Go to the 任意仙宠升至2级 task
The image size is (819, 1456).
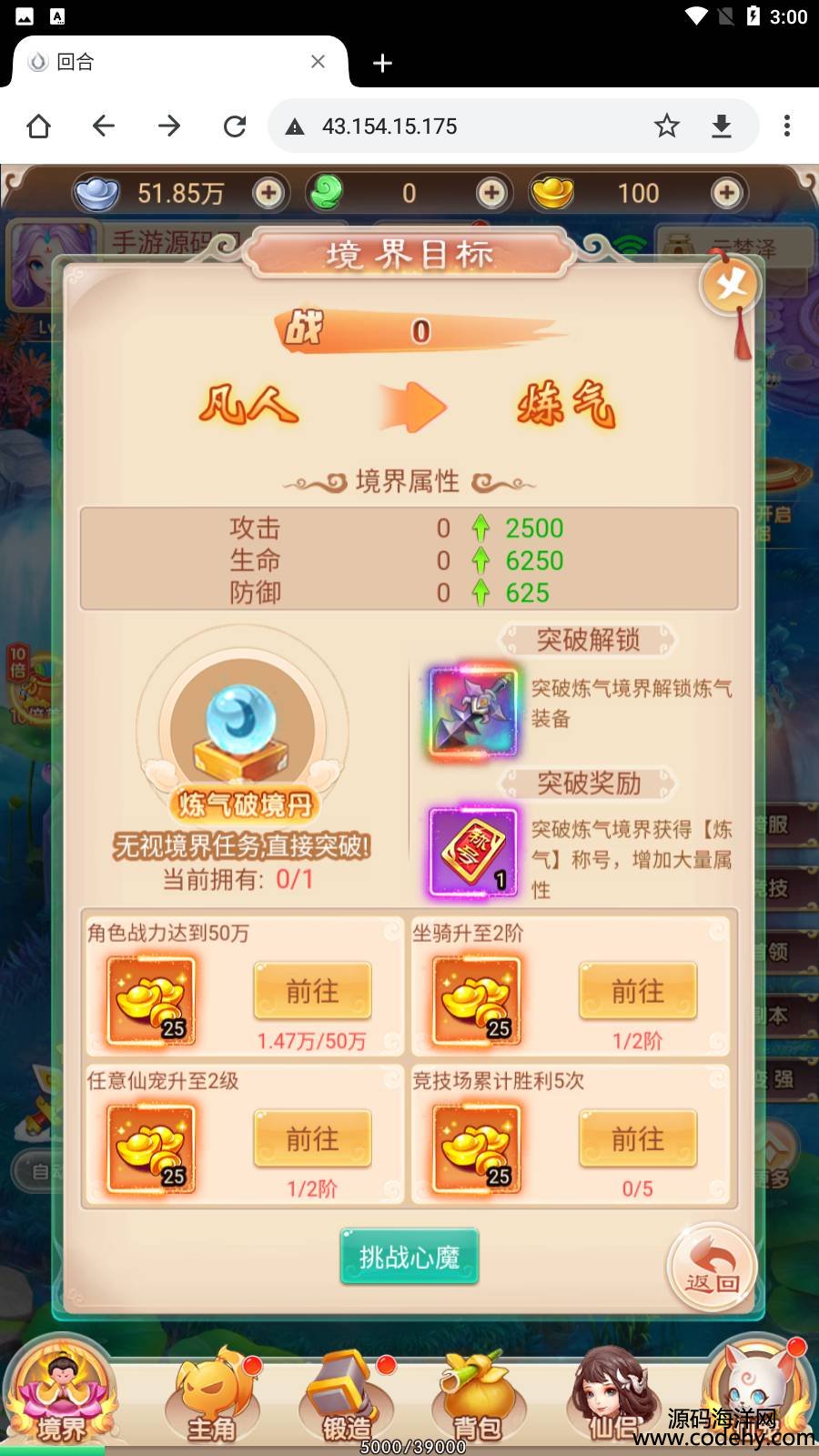pyautogui.click(x=312, y=1138)
